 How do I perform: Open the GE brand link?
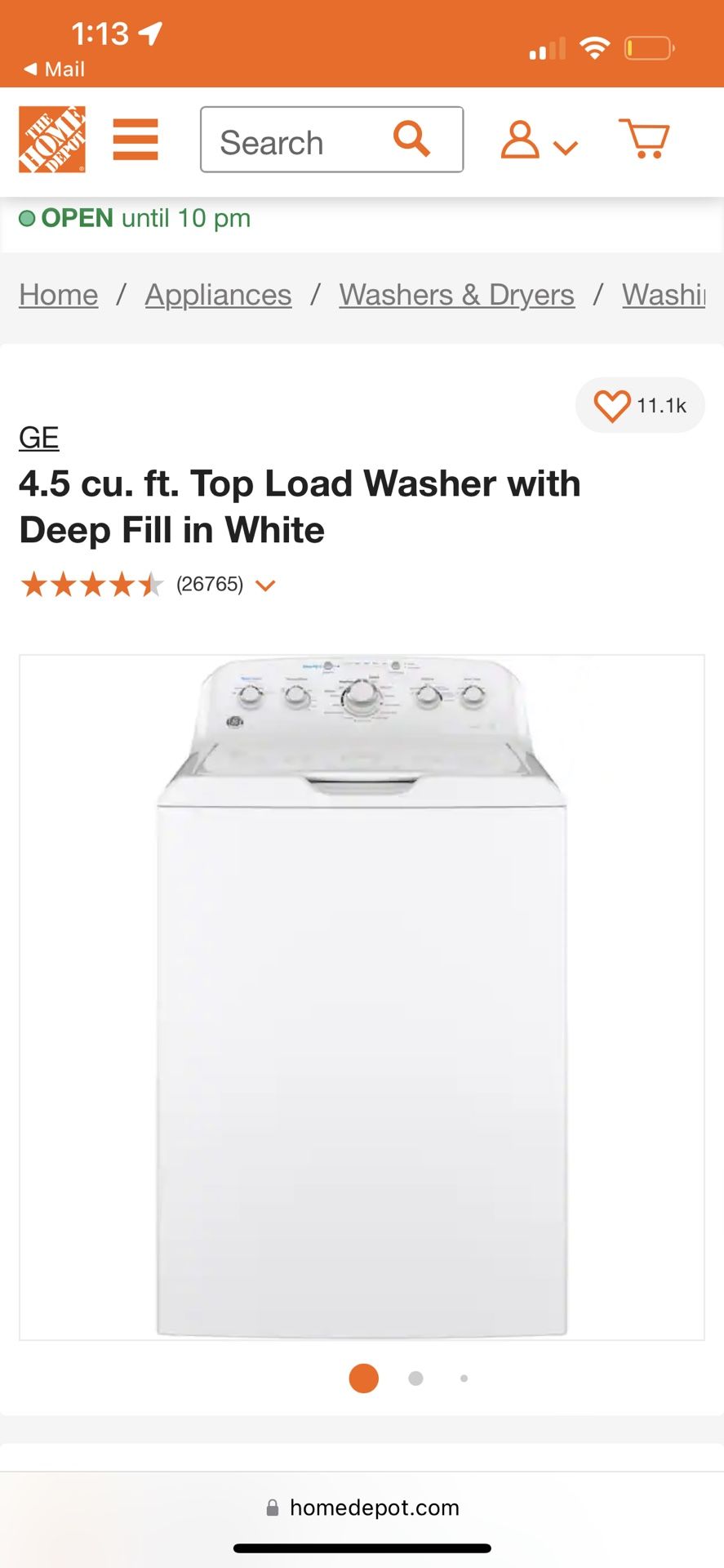coord(38,437)
